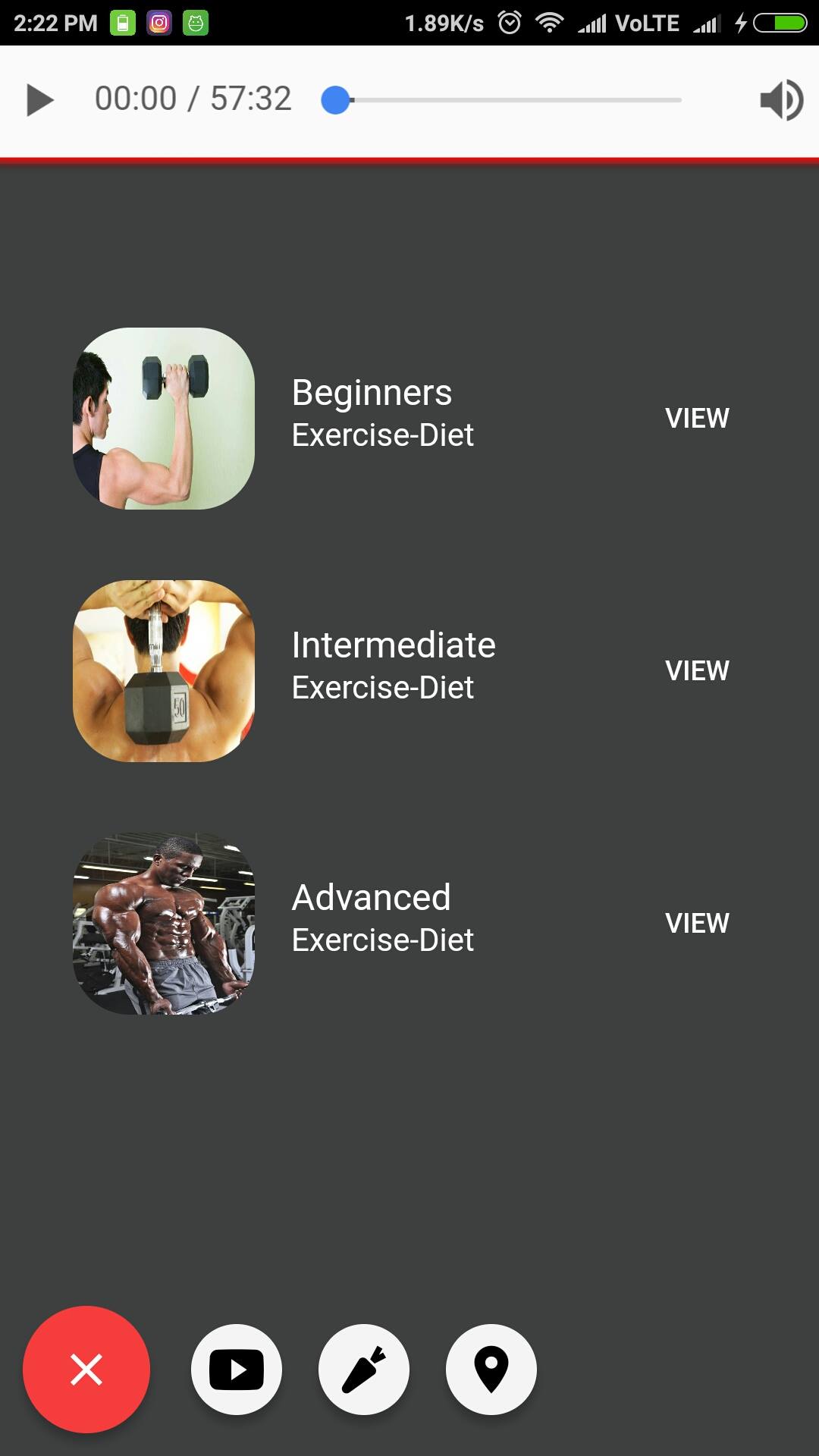819x1456 pixels.
Task: View the Advanced Exercise-Diet plan
Action: [x=696, y=923]
